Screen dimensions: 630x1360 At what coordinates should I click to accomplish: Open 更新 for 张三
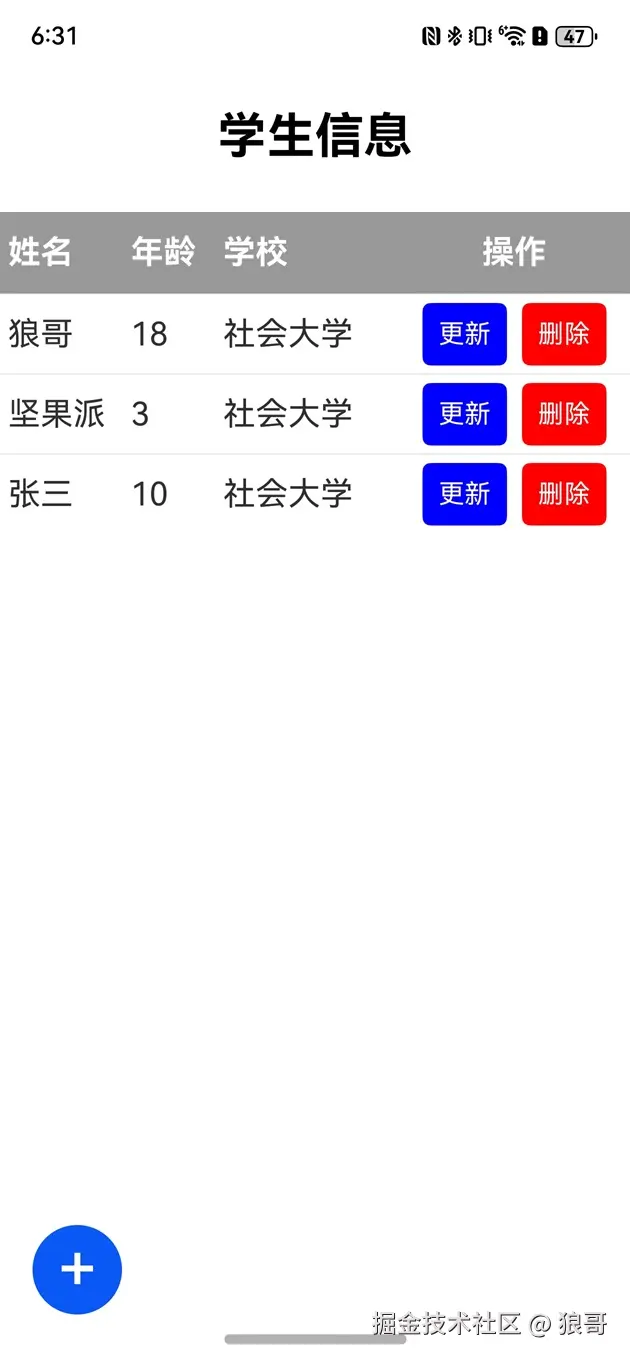click(464, 494)
